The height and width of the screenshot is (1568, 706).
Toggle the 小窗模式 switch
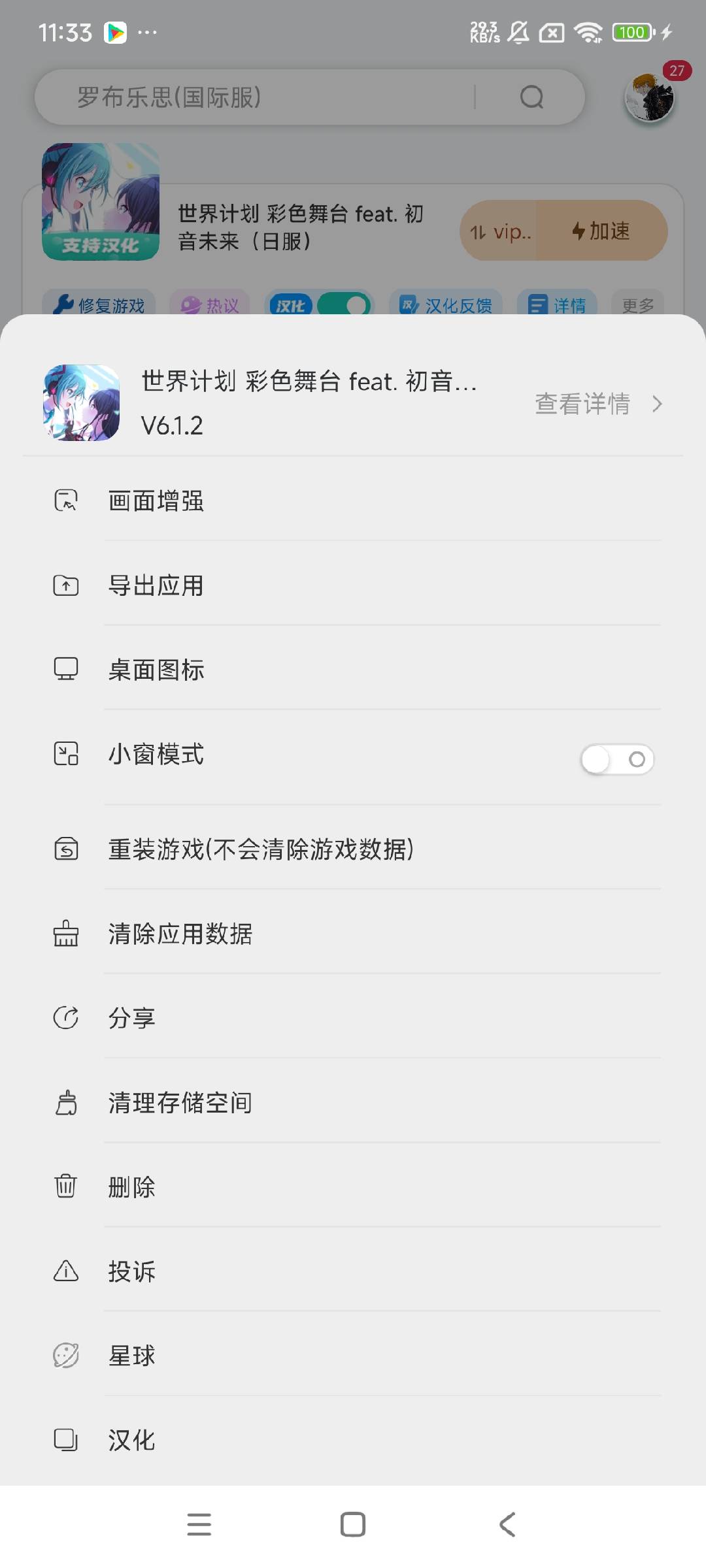pos(617,759)
